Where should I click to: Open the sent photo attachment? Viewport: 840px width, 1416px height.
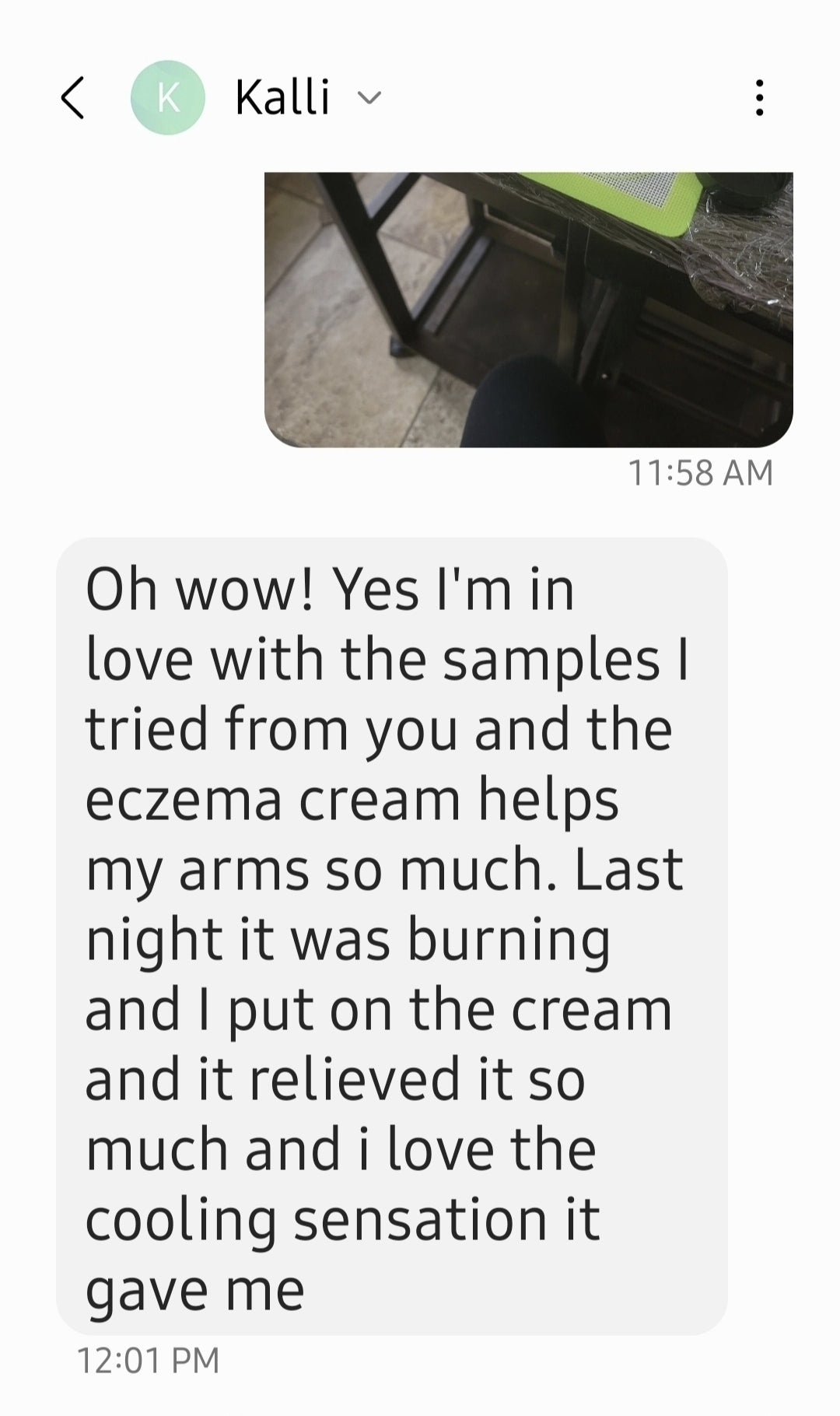528,309
